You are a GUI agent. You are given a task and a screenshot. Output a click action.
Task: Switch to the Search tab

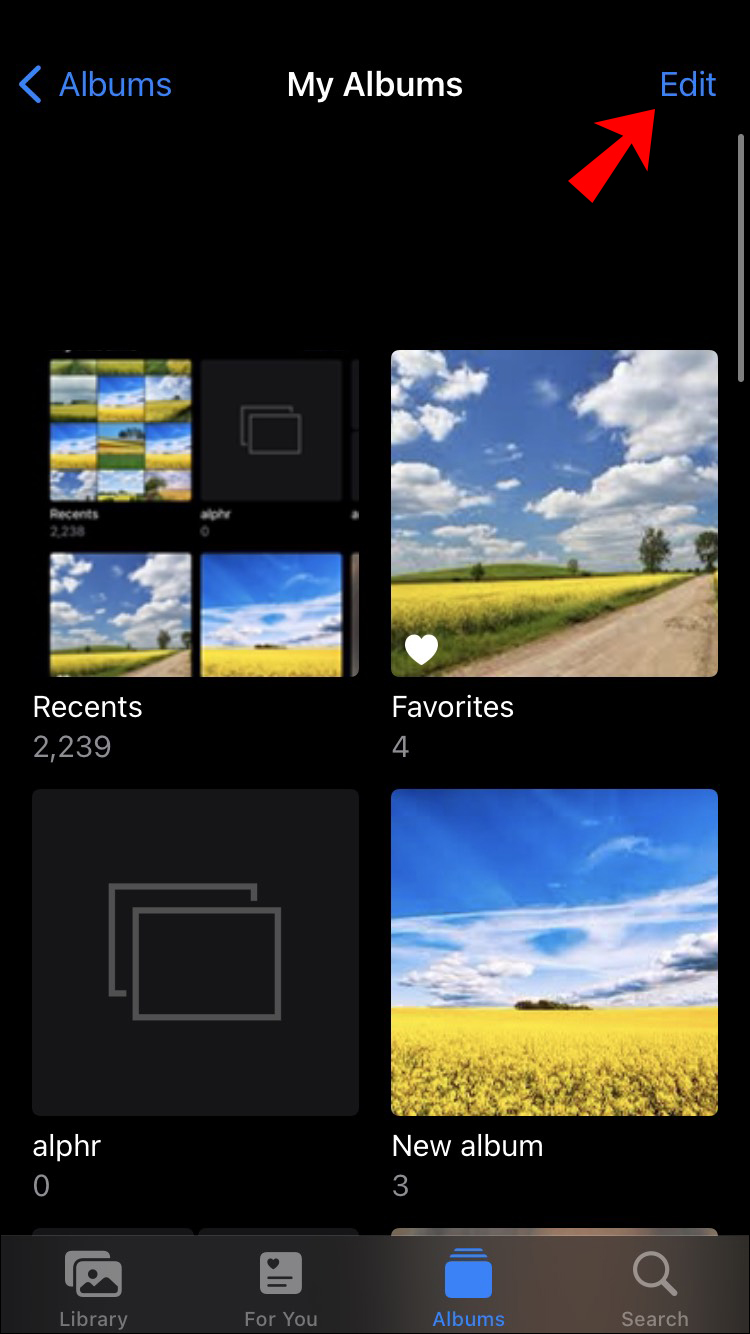[655, 1288]
